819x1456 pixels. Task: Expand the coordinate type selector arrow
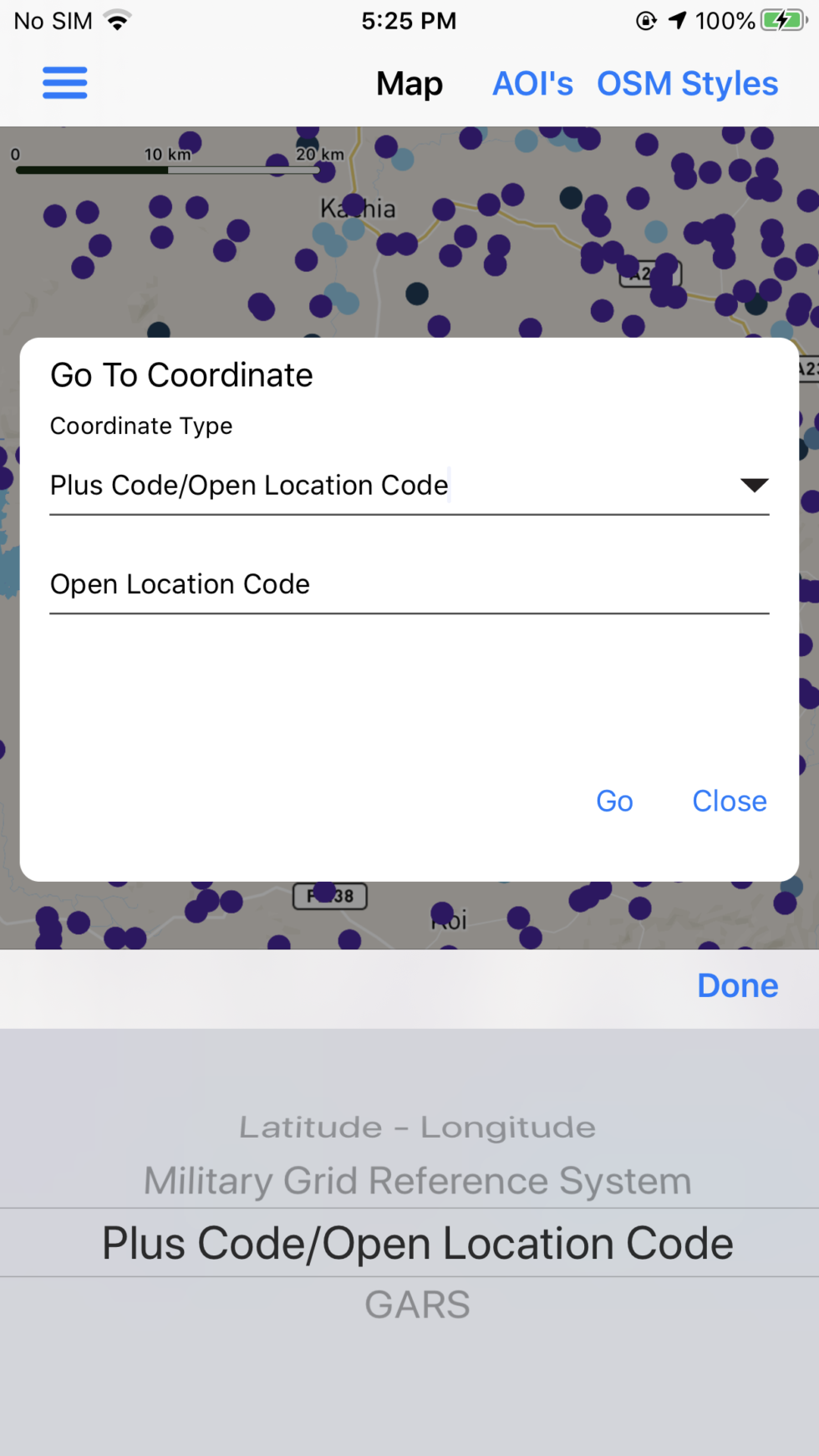(x=755, y=485)
